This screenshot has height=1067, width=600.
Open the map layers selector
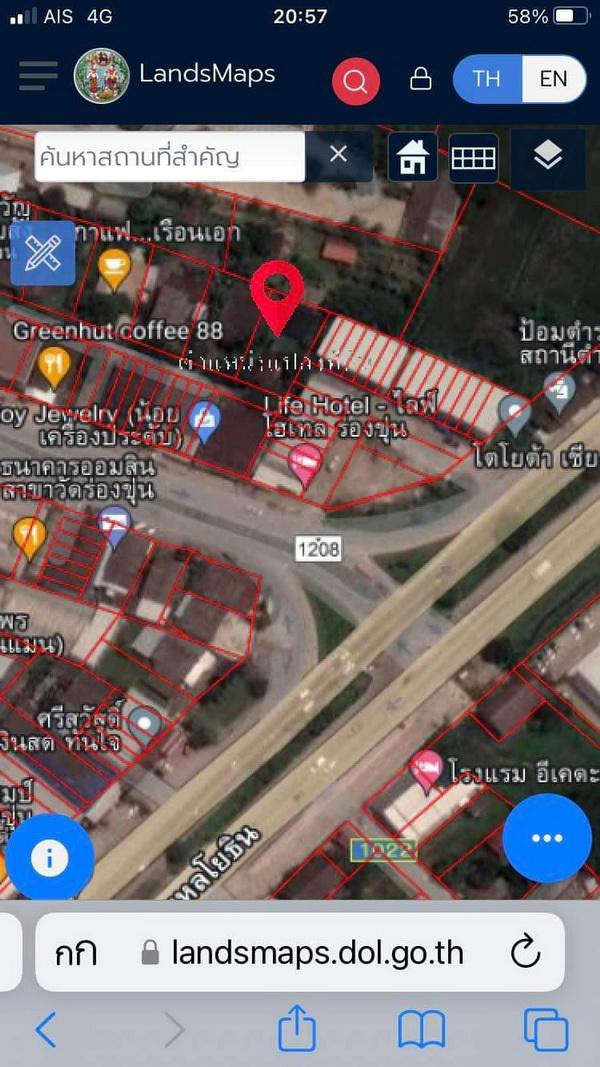[x=548, y=158]
